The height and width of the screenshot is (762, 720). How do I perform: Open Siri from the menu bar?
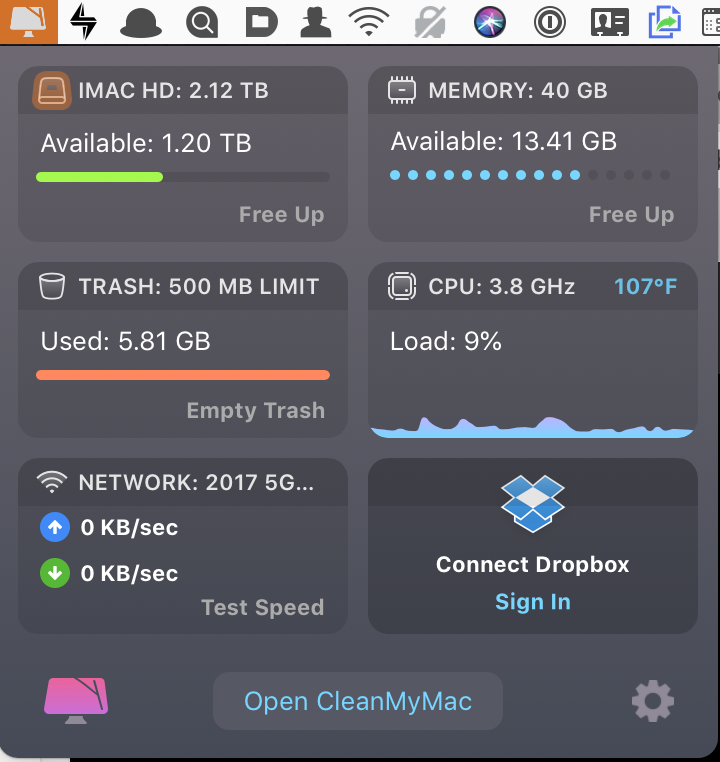pos(490,21)
